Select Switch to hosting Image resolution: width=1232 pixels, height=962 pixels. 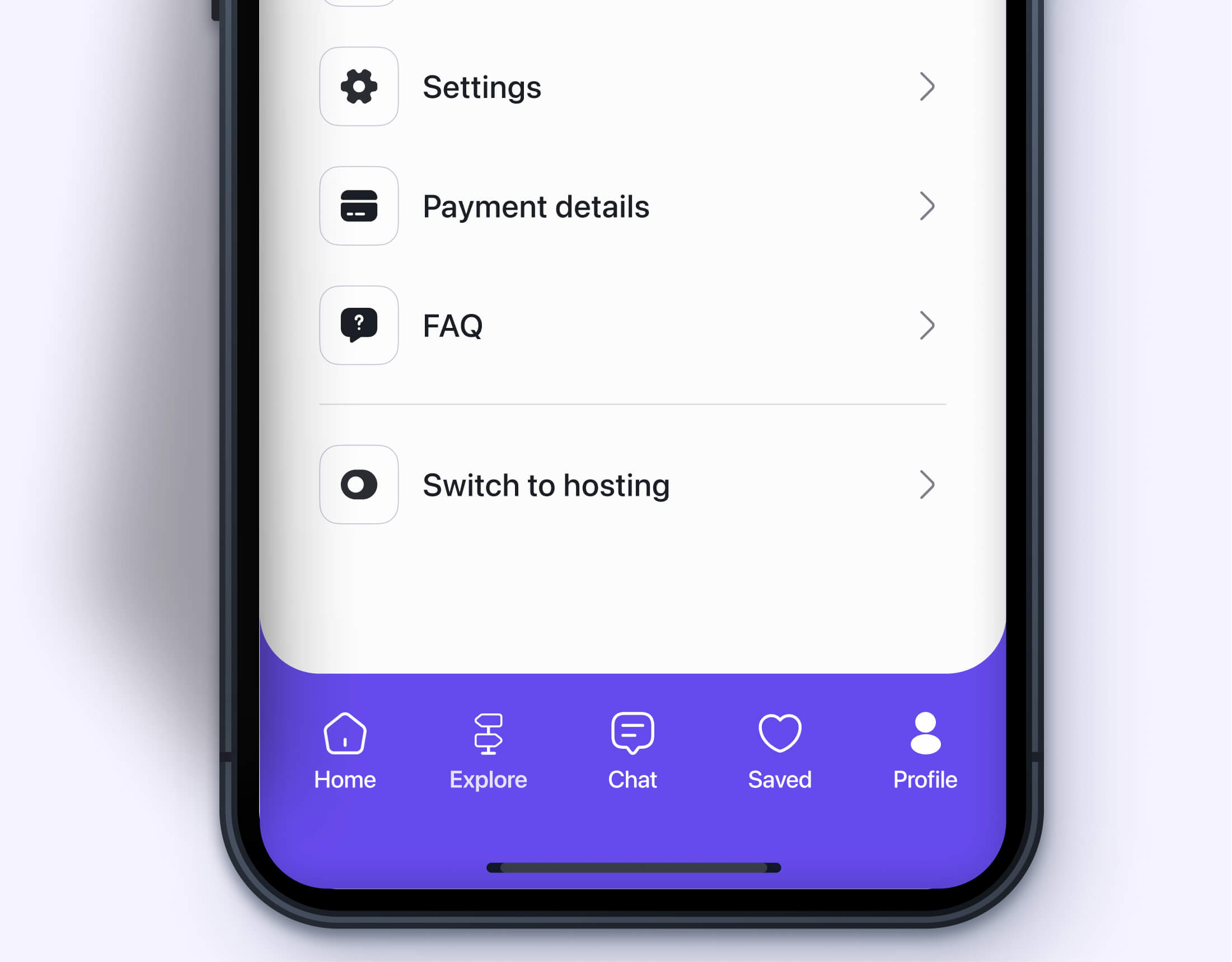626,485
